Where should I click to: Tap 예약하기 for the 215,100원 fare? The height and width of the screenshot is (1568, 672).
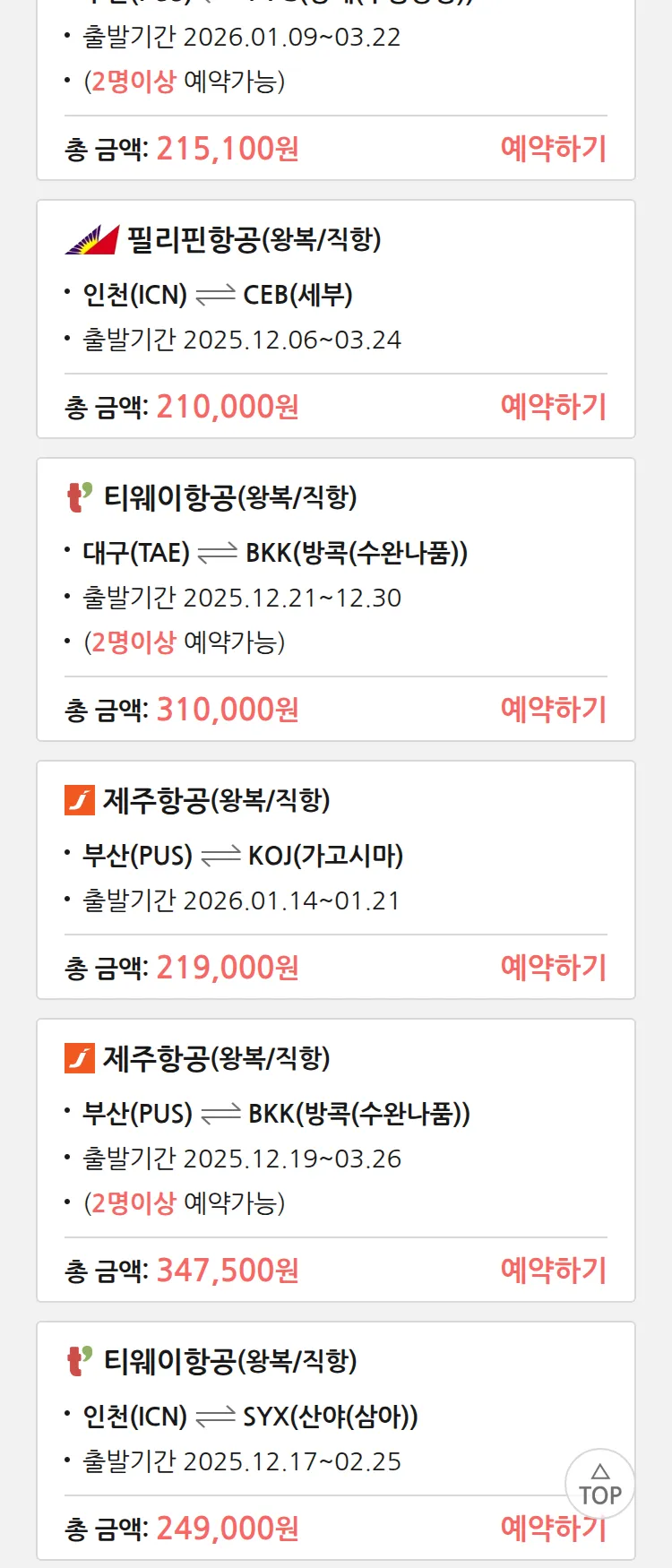[x=553, y=149]
